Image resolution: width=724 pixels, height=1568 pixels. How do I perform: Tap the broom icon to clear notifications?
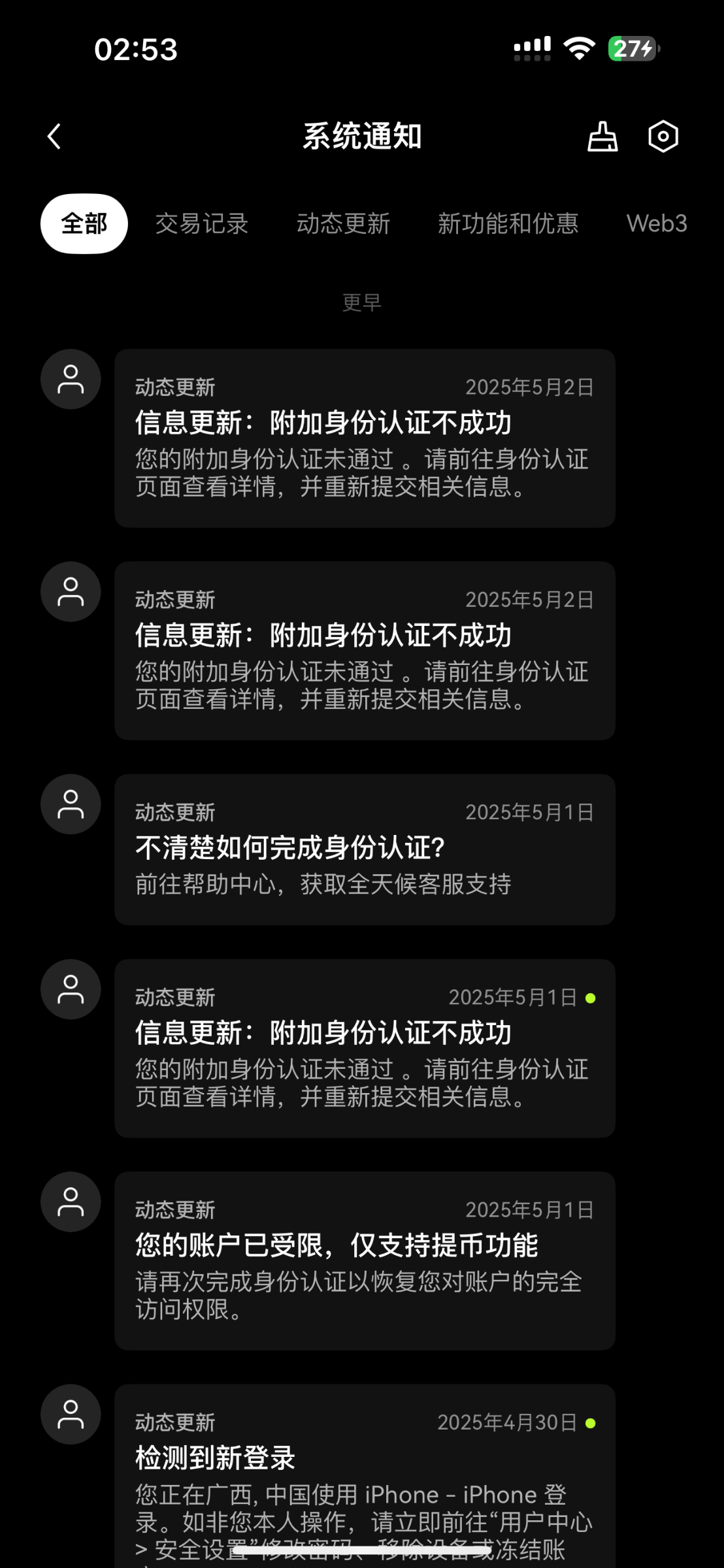point(602,137)
